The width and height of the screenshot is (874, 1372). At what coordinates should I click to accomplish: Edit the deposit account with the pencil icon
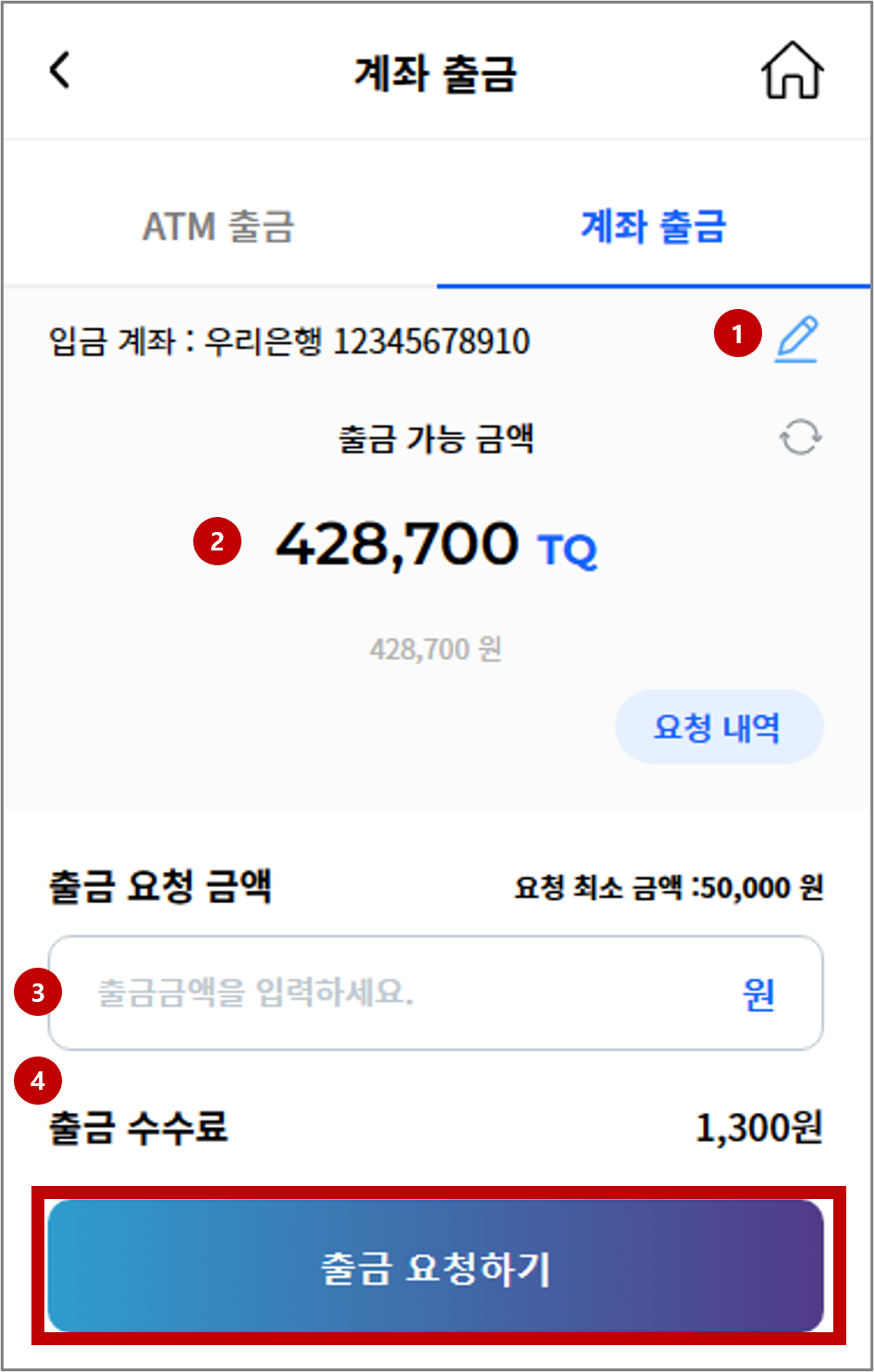coord(796,339)
